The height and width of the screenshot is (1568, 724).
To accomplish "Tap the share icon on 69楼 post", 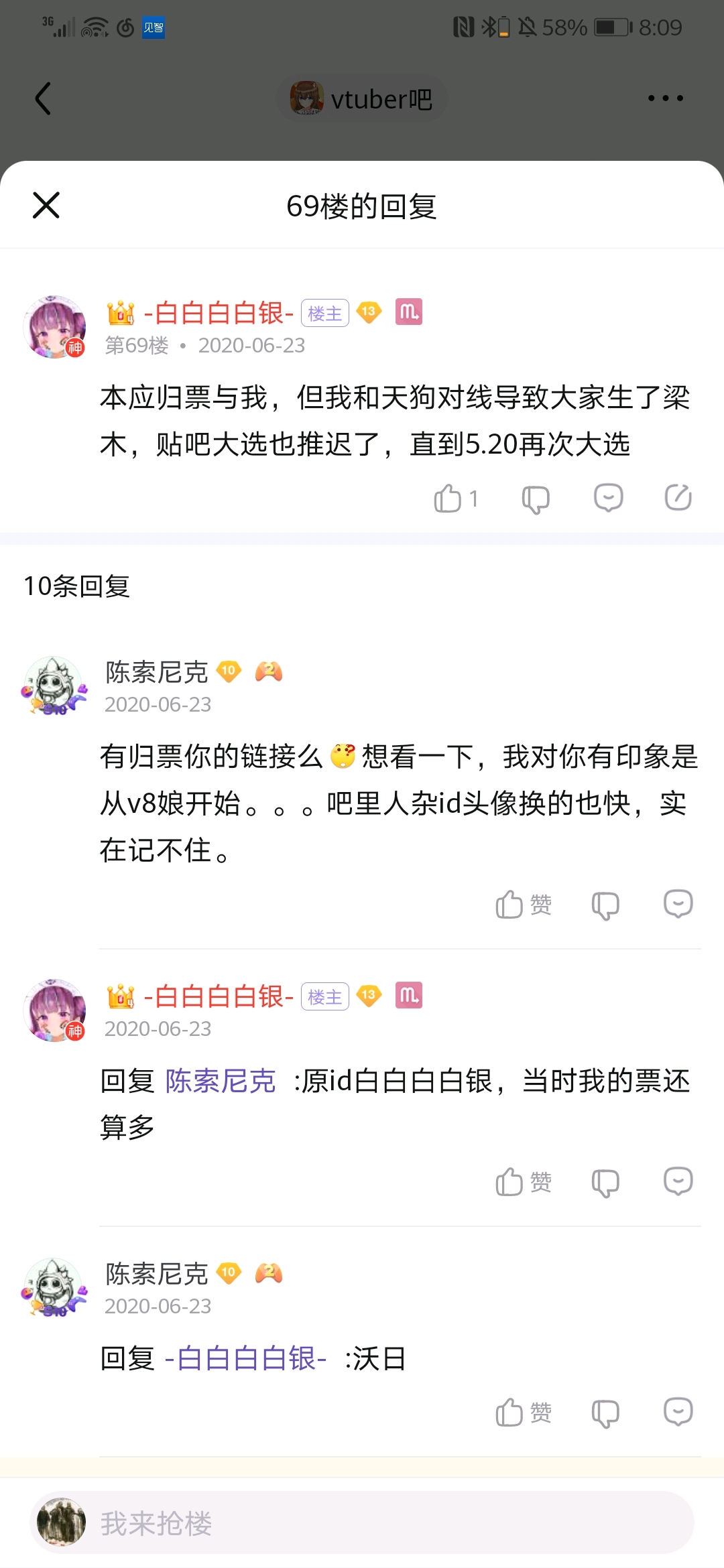I will (x=678, y=497).
